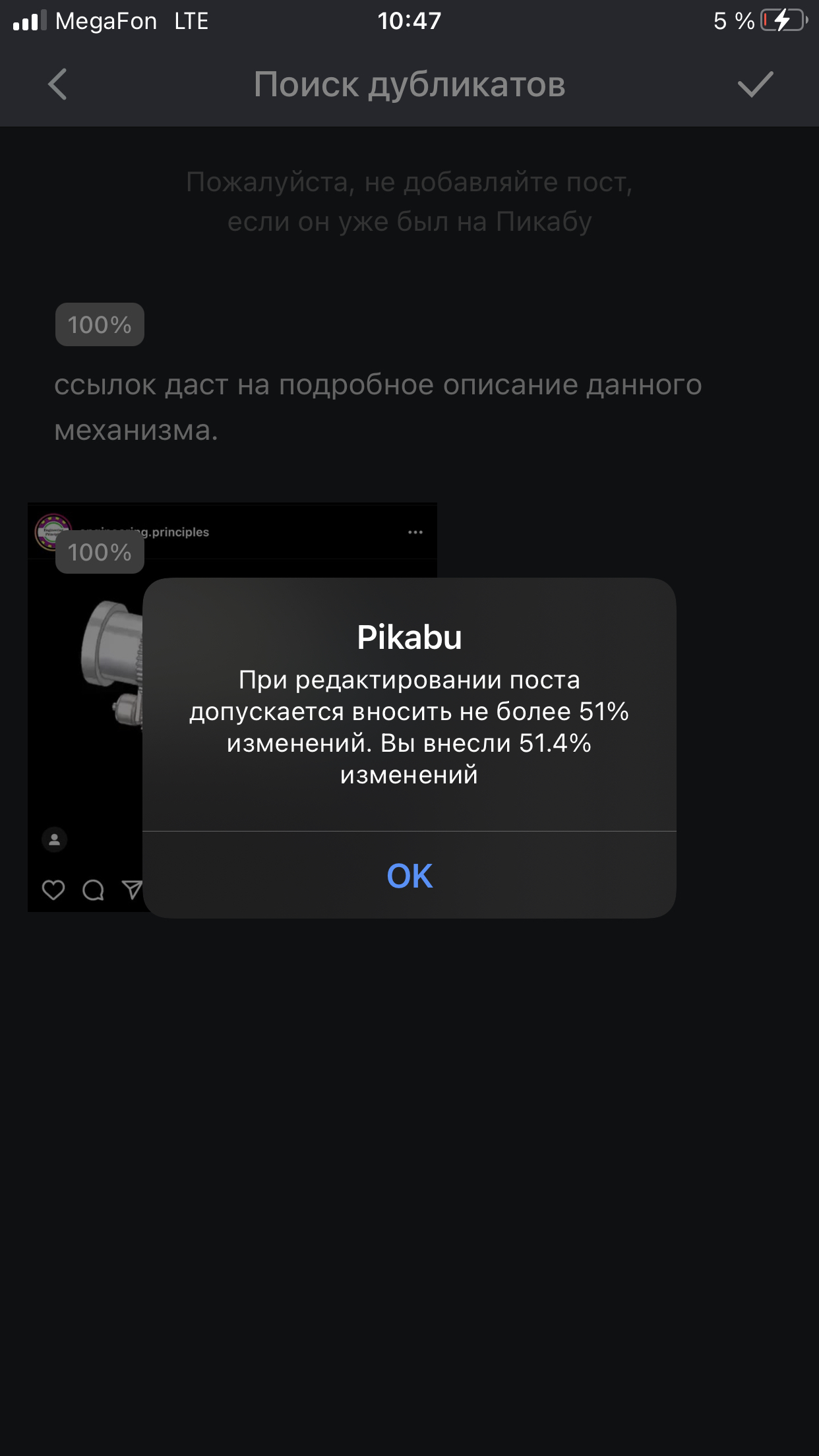The width and height of the screenshot is (819, 1456).
Task: Go back from Поиск дубликатов
Action: tap(58, 84)
